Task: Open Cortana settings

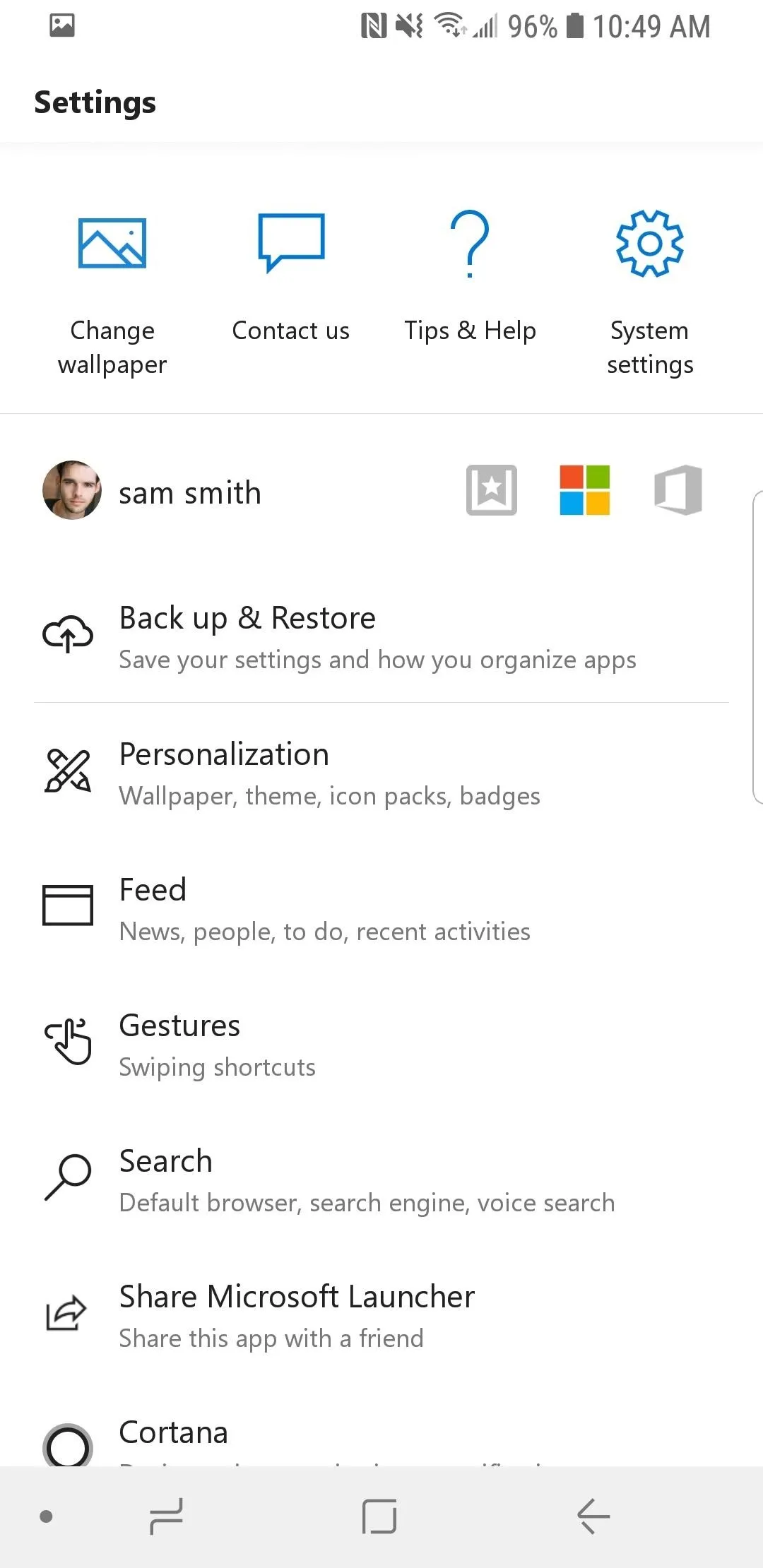Action: click(x=381, y=1437)
